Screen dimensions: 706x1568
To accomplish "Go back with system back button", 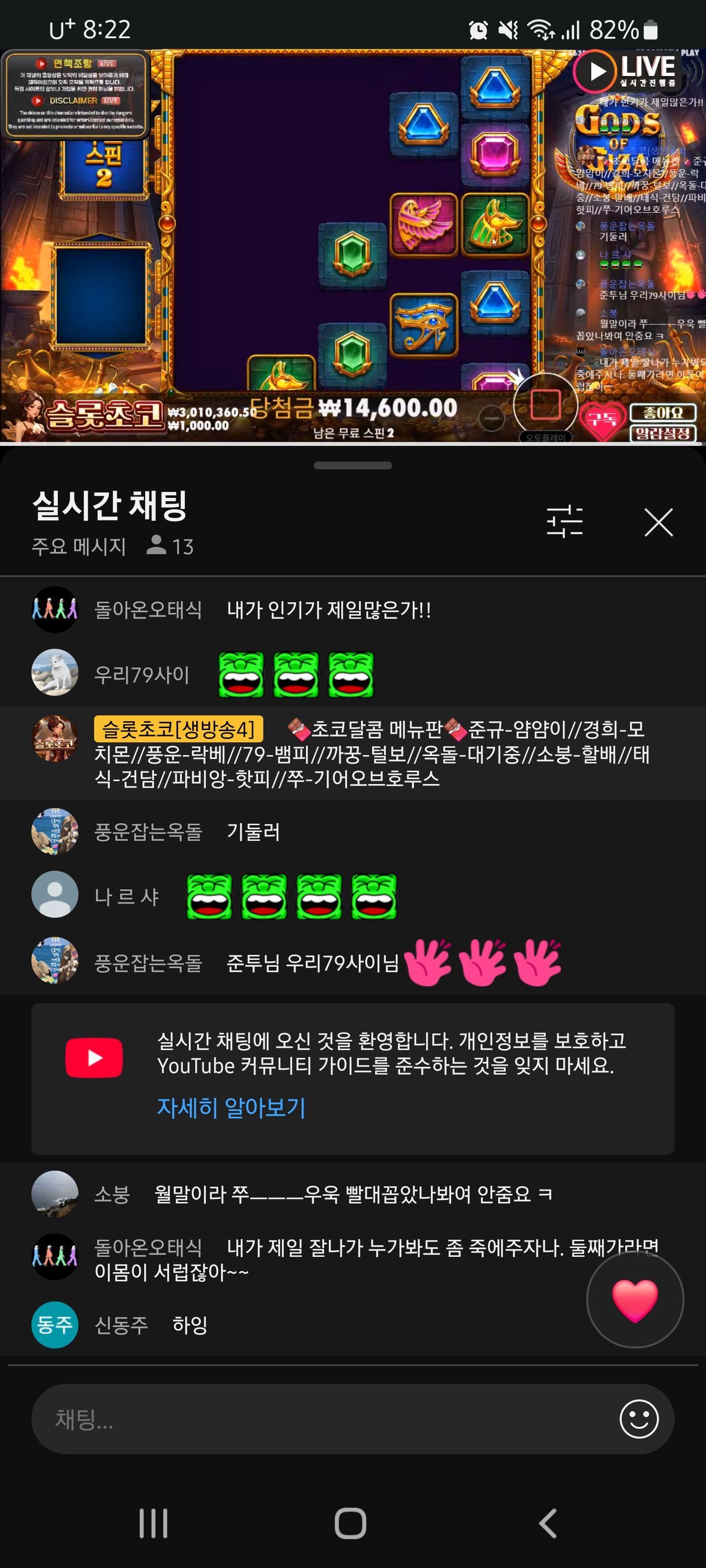I will coord(548,1523).
